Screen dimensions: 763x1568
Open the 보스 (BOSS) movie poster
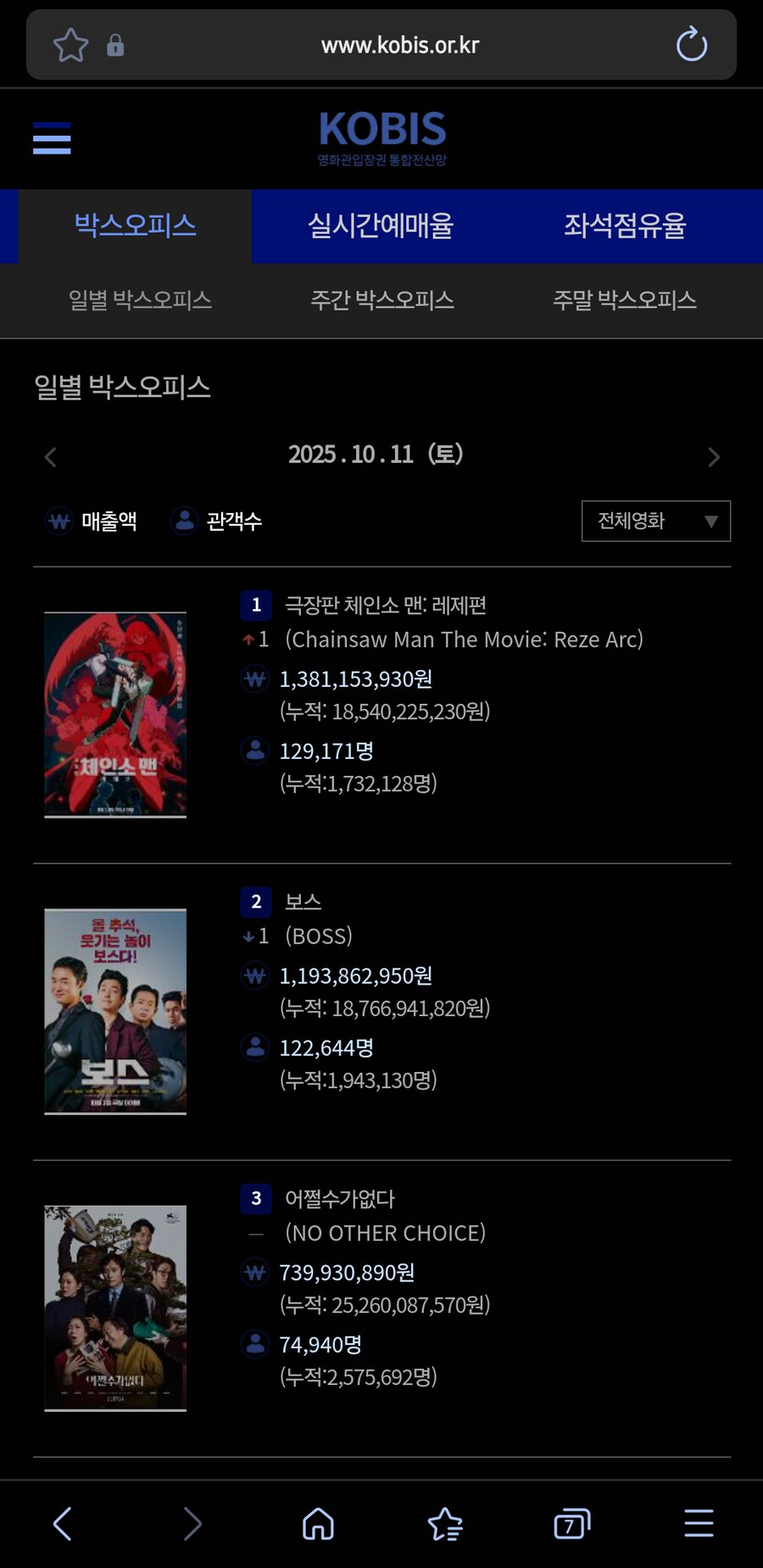115,1011
